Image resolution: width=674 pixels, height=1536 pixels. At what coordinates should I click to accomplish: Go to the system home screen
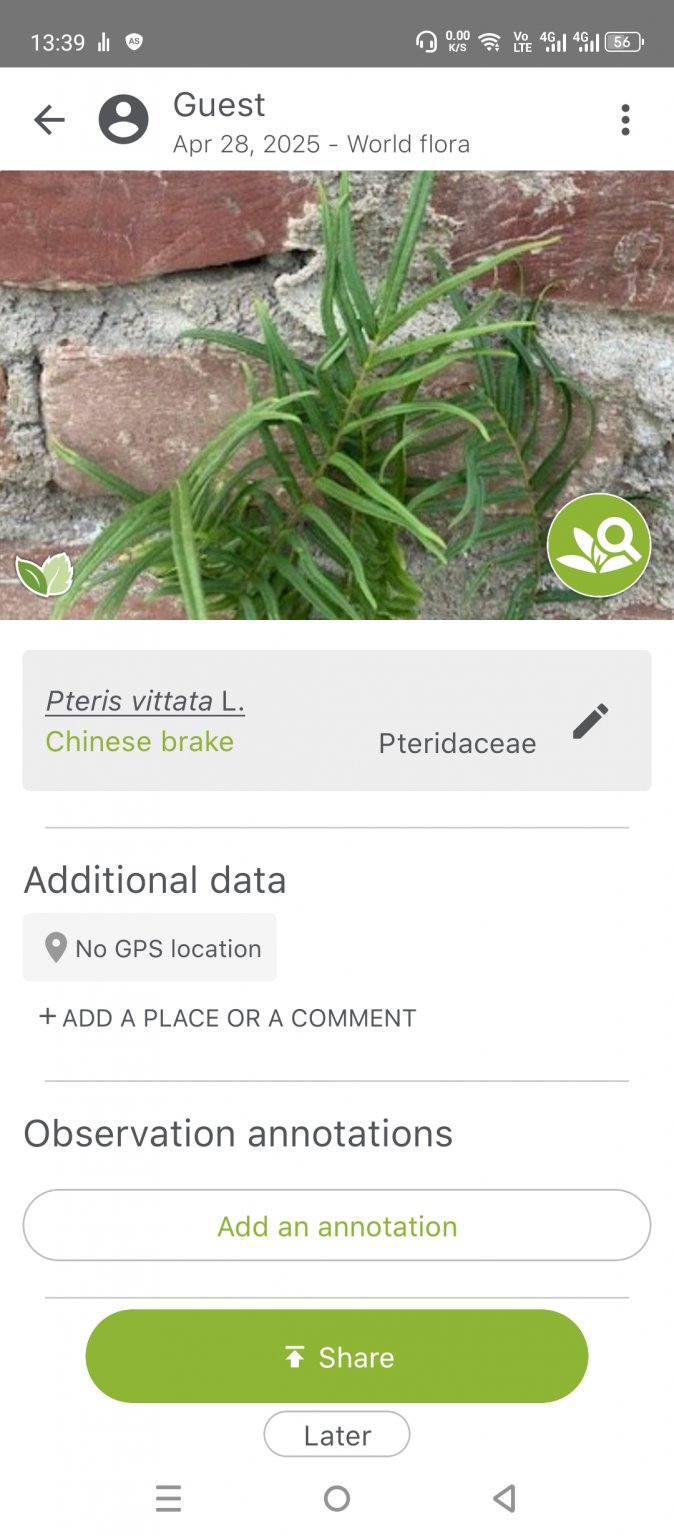click(x=337, y=1498)
